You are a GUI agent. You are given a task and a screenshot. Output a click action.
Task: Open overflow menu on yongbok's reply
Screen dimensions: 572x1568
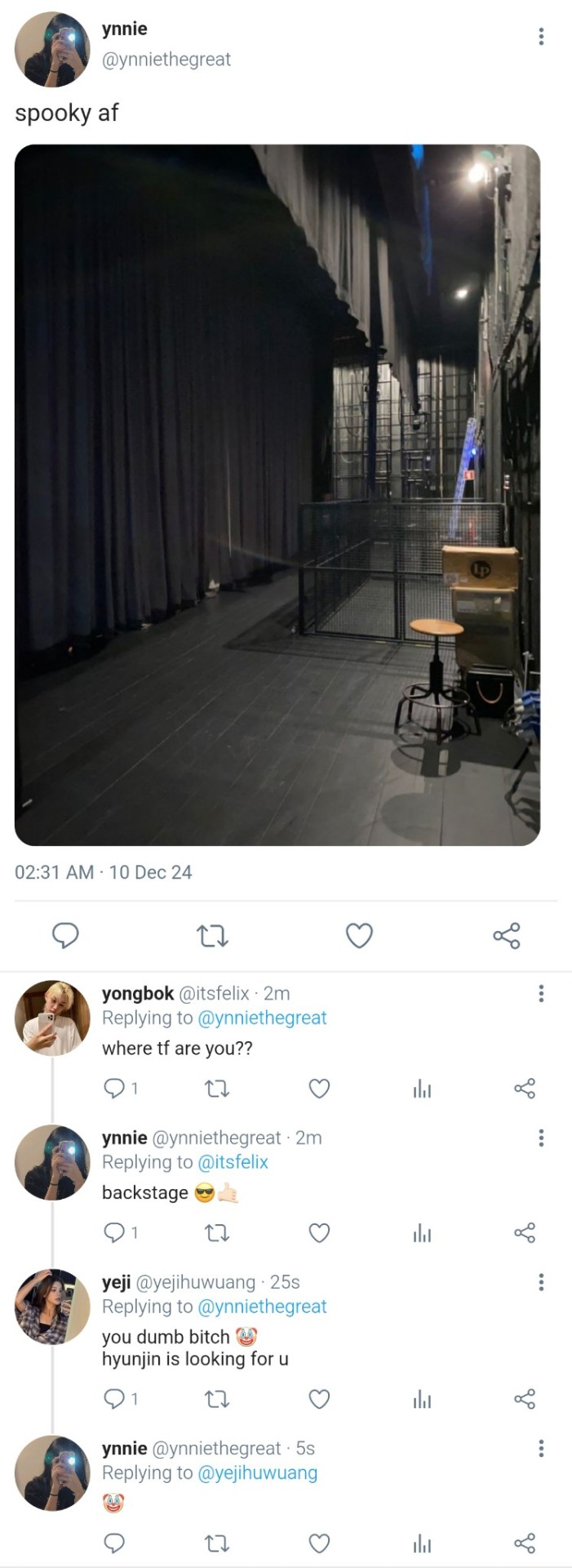[x=540, y=994]
